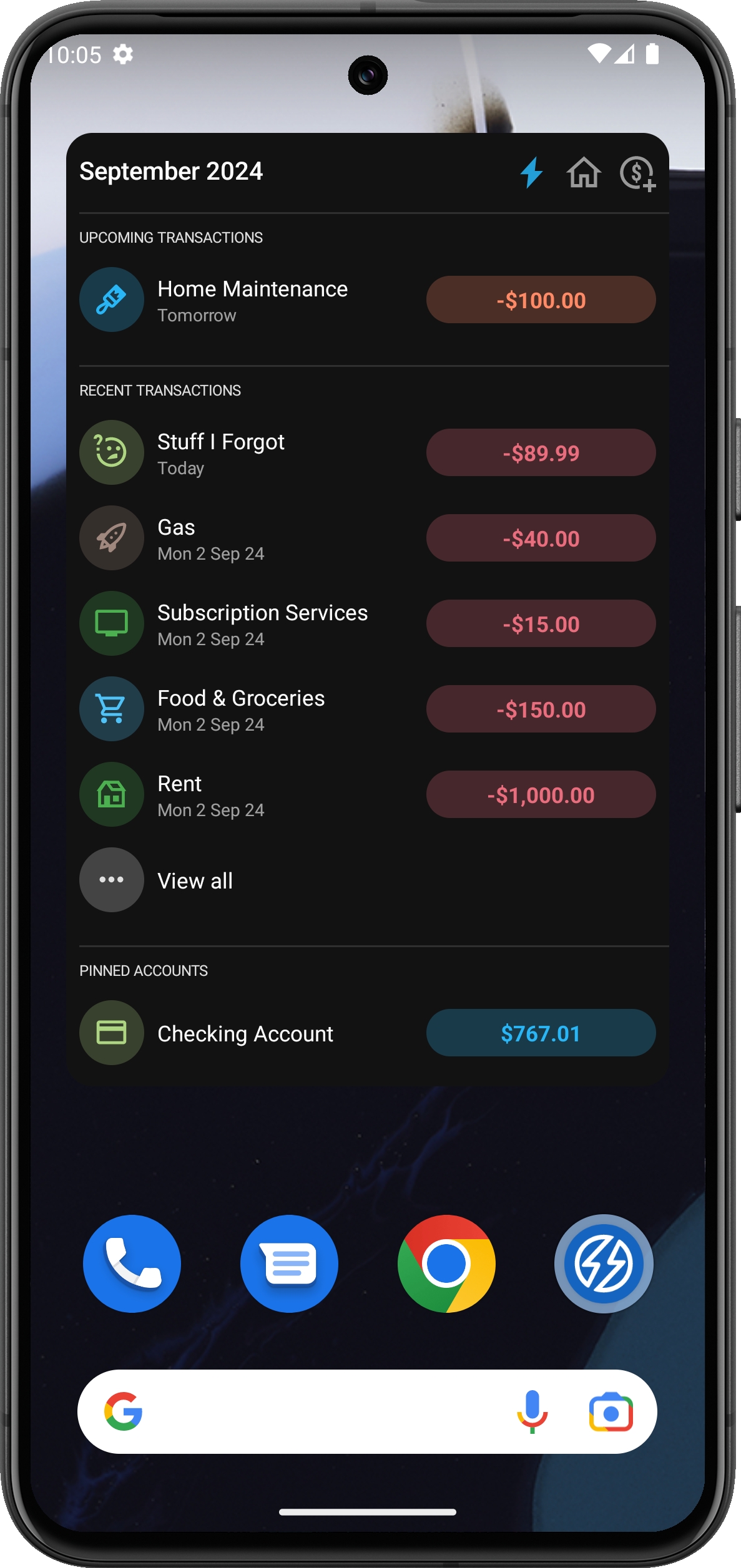
Task: Open the widget's home icon
Action: [584, 173]
